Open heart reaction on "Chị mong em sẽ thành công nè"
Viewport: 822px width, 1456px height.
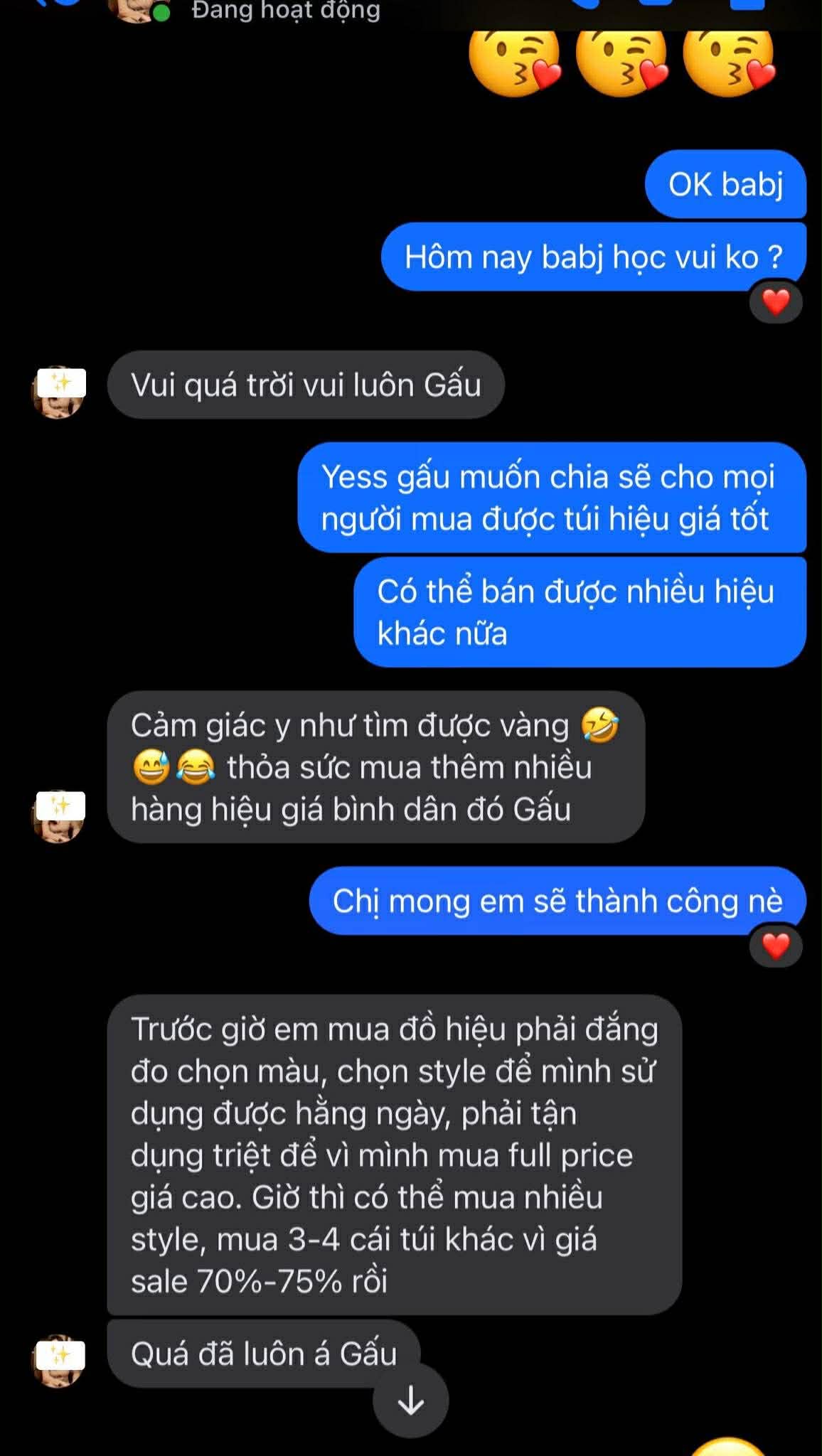click(776, 946)
